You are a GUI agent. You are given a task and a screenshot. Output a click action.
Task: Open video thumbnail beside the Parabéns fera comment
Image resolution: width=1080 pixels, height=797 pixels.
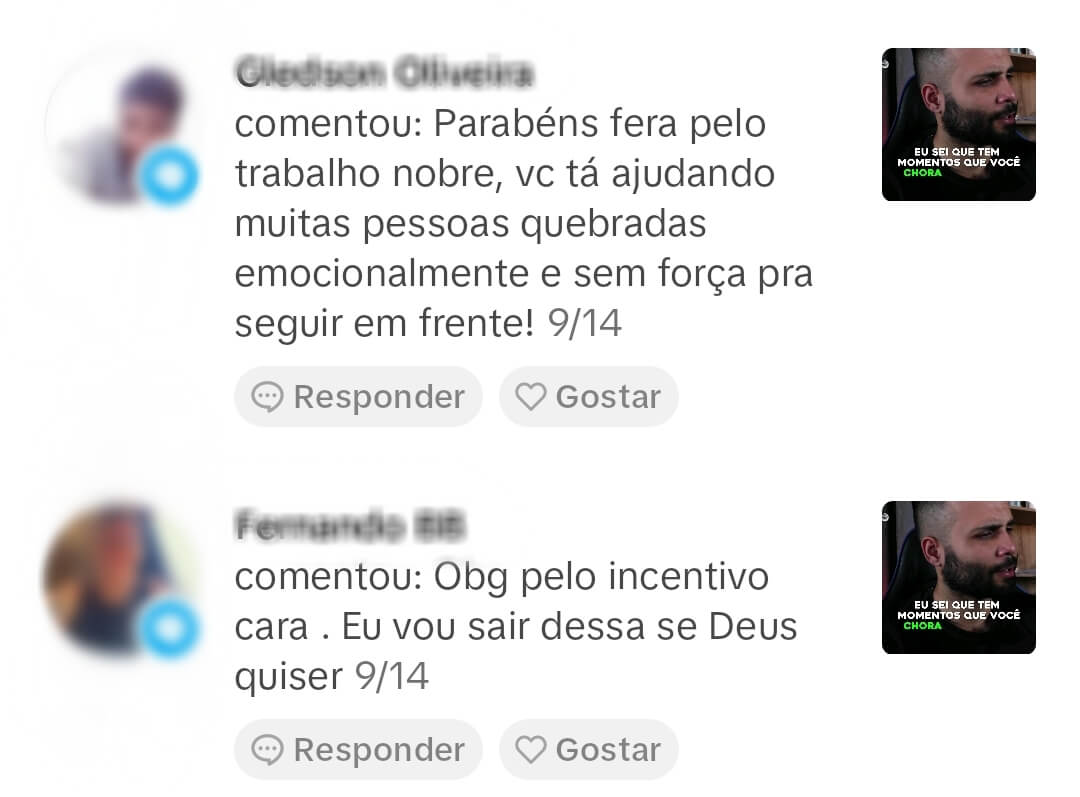958,125
